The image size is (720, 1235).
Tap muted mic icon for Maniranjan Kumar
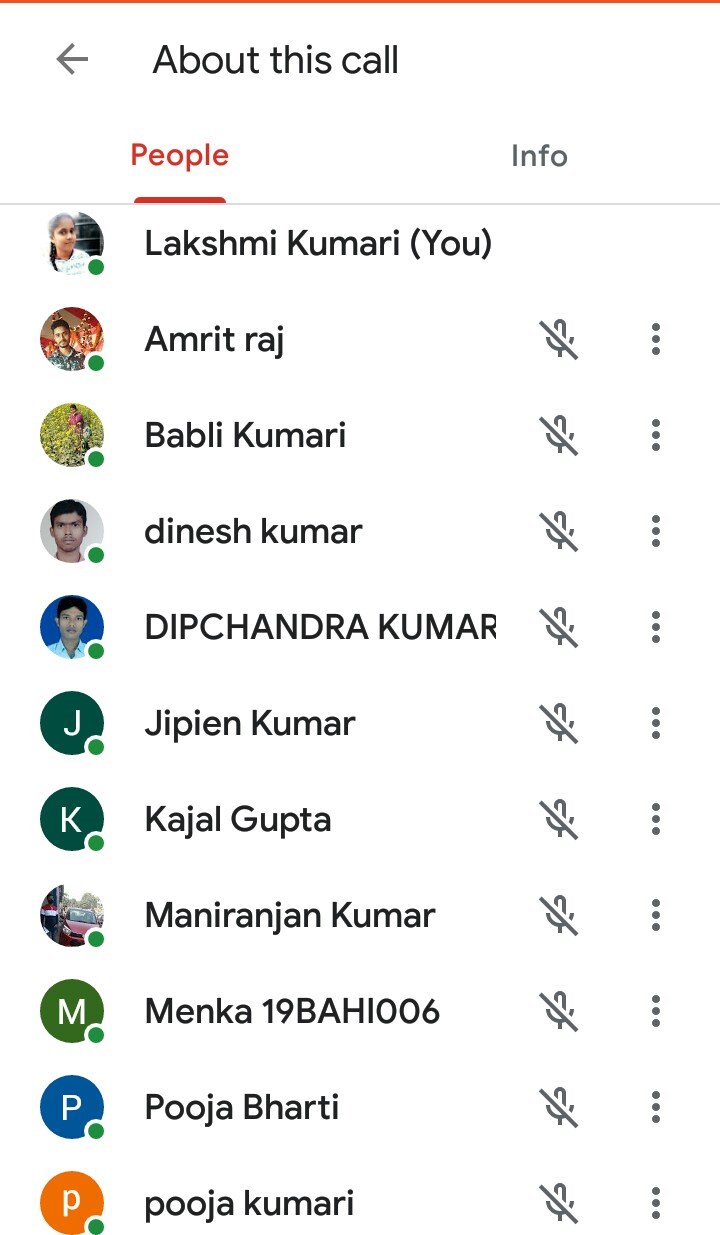(560, 915)
